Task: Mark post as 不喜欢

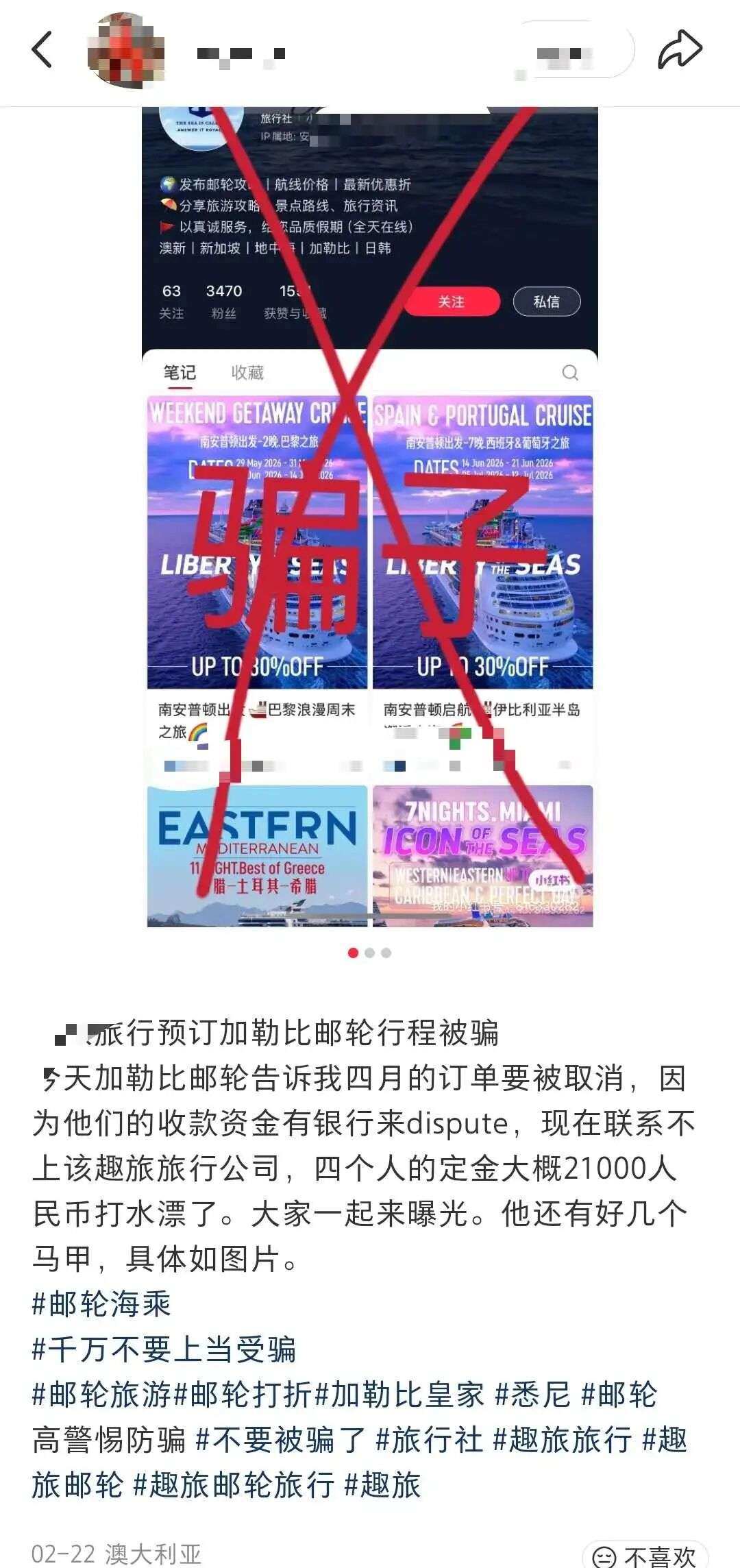Action: pyautogui.click(x=645, y=1556)
